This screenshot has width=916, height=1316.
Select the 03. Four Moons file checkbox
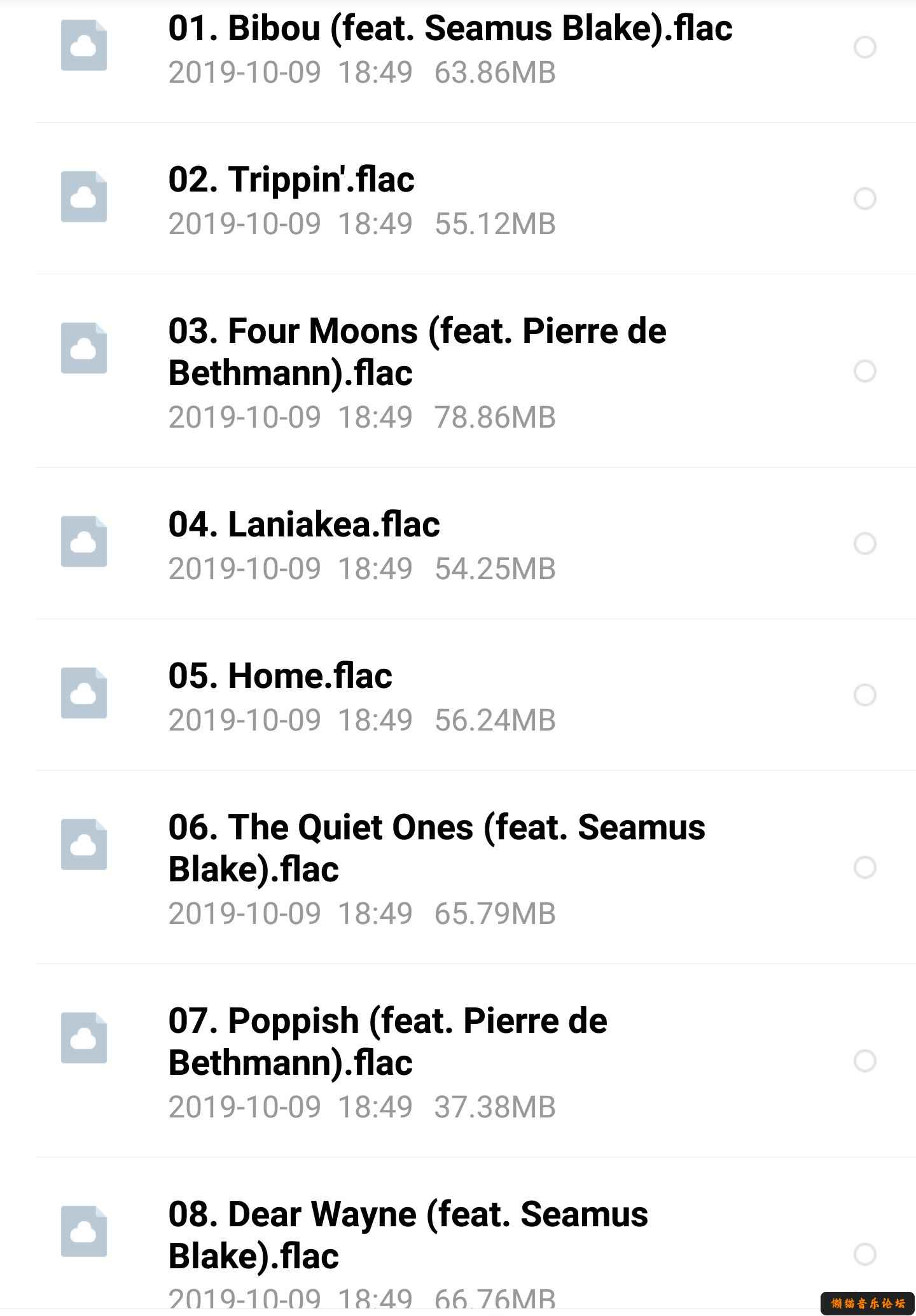coord(864,371)
